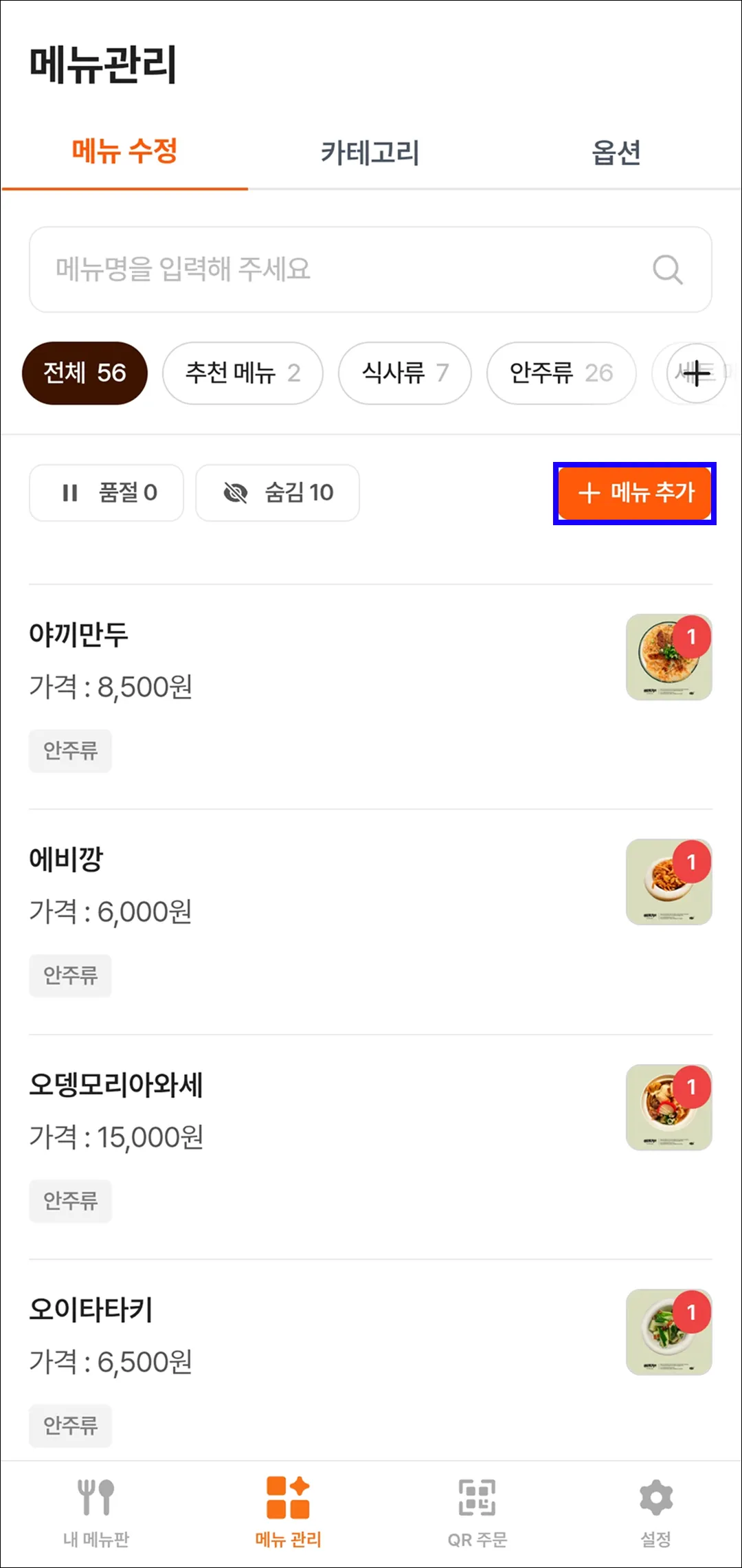The width and height of the screenshot is (742, 1568).
Task: Show only 안주류 menus
Action: click(x=561, y=373)
